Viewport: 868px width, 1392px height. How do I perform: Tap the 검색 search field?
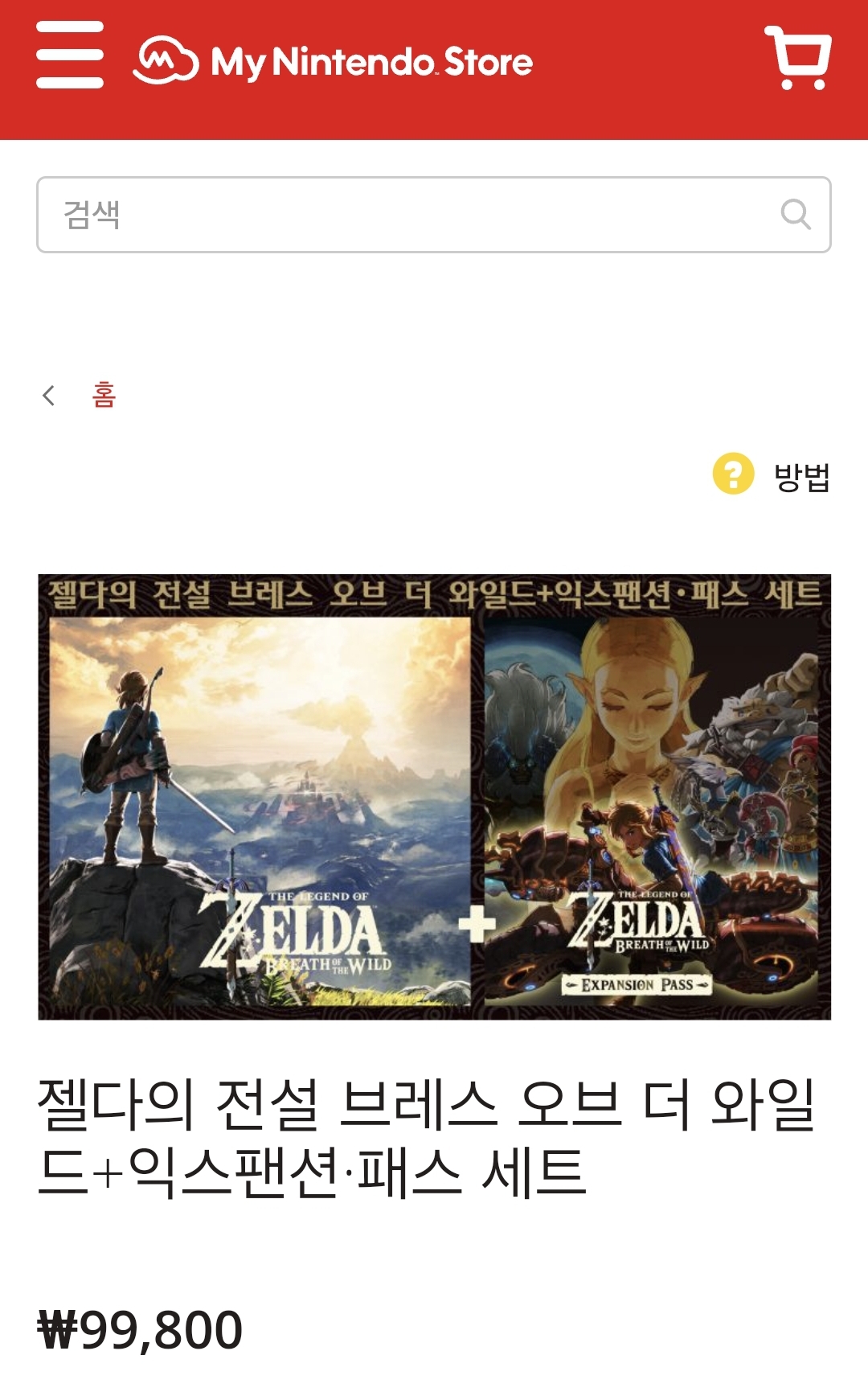click(x=434, y=215)
